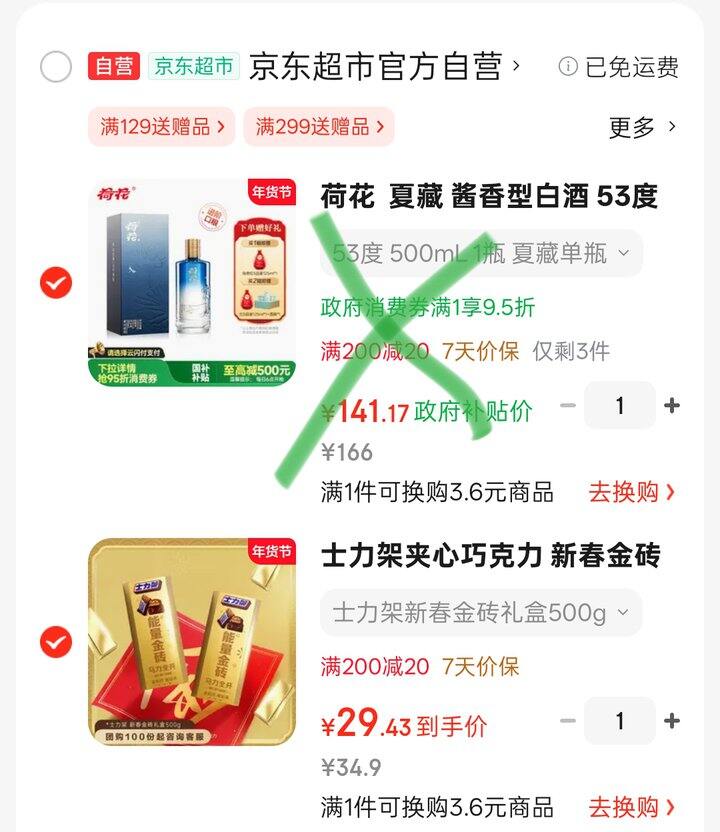
Task: Increase quantity of 荷花 白酒
Action: 672,406
